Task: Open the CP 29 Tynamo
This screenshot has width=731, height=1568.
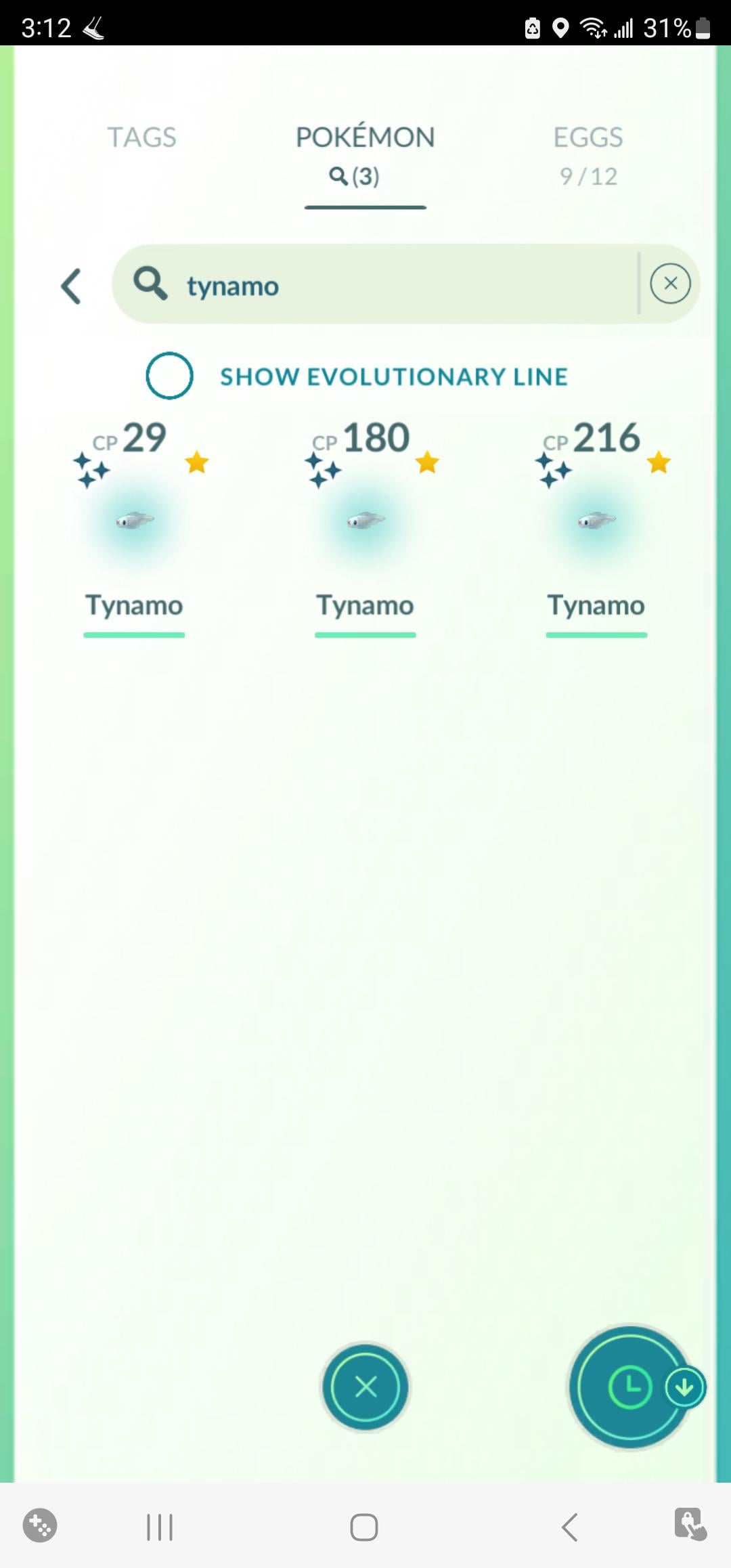Action: [x=134, y=521]
